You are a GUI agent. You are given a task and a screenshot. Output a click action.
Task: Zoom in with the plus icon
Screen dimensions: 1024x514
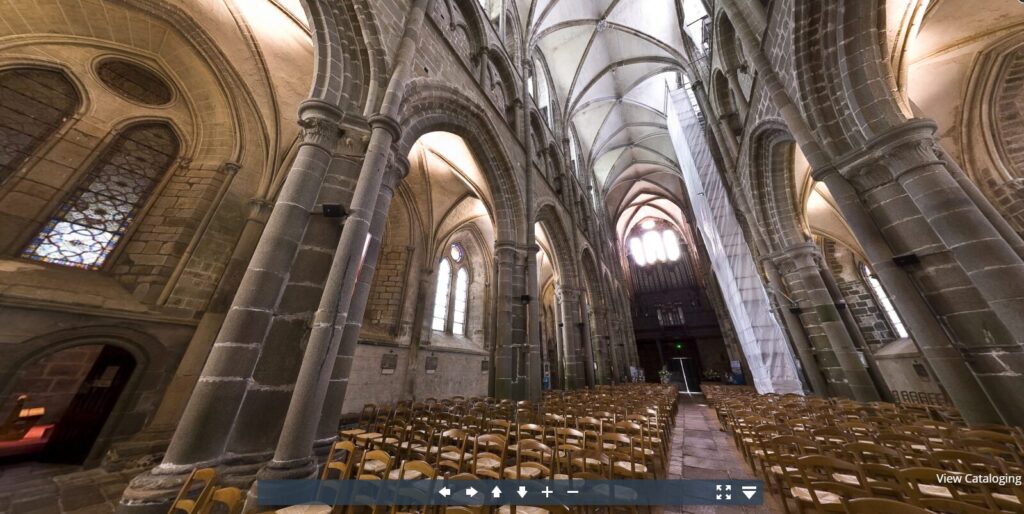tap(547, 492)
